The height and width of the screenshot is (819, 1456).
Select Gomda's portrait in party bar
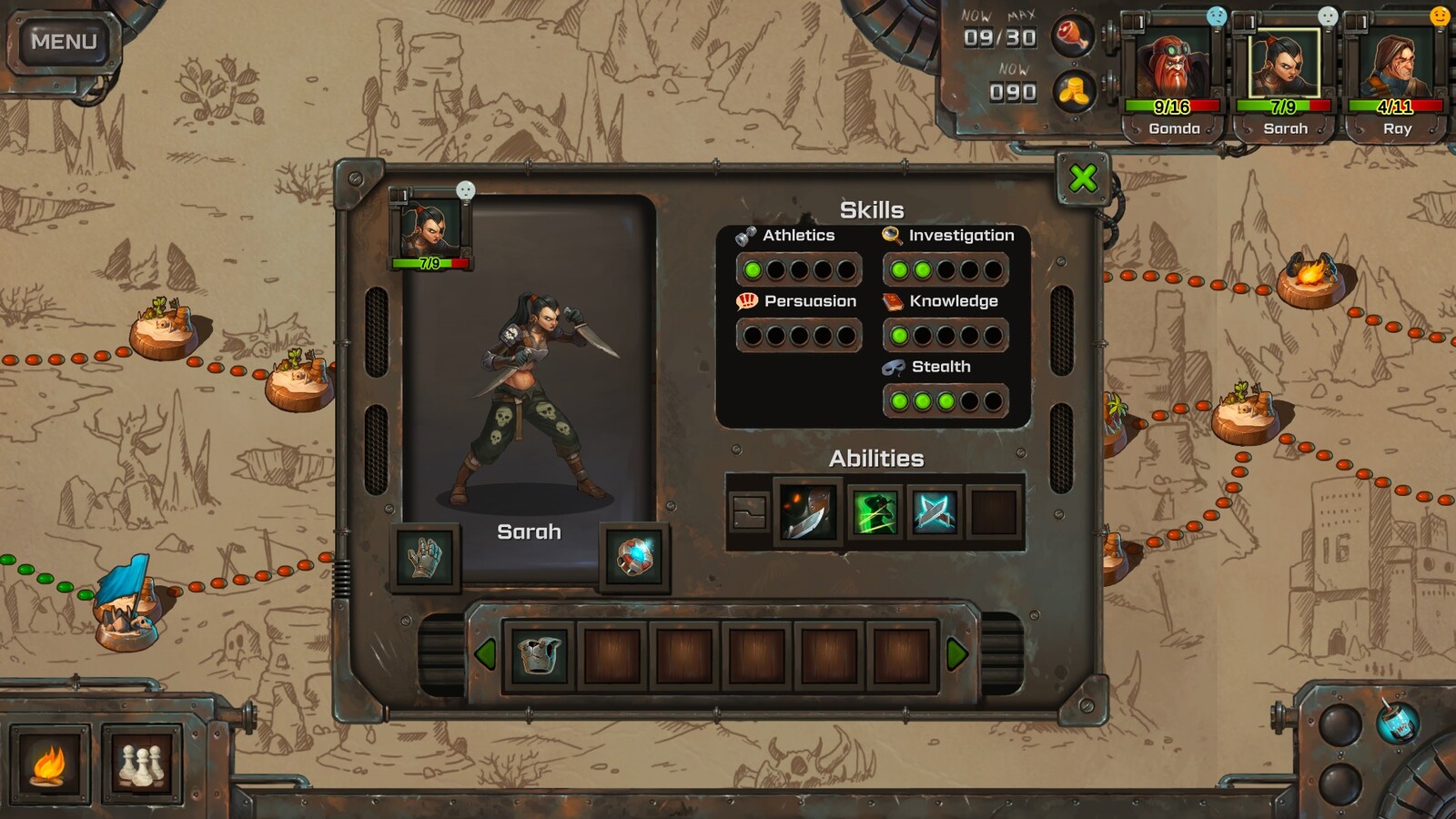pyautogui.click(x=1172, y=68)
